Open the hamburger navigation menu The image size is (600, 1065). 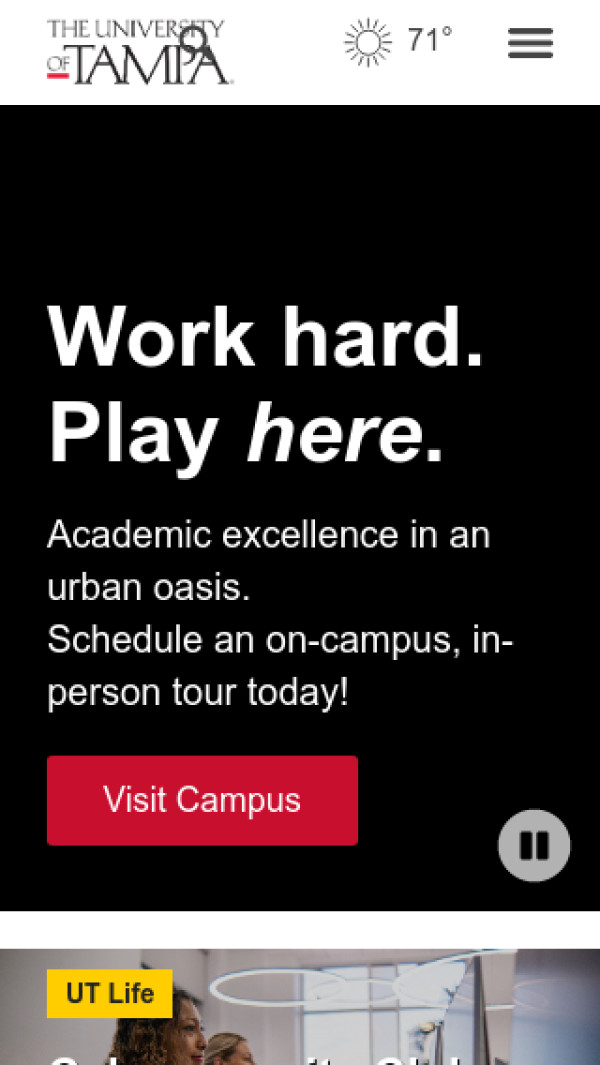[530, 43]
